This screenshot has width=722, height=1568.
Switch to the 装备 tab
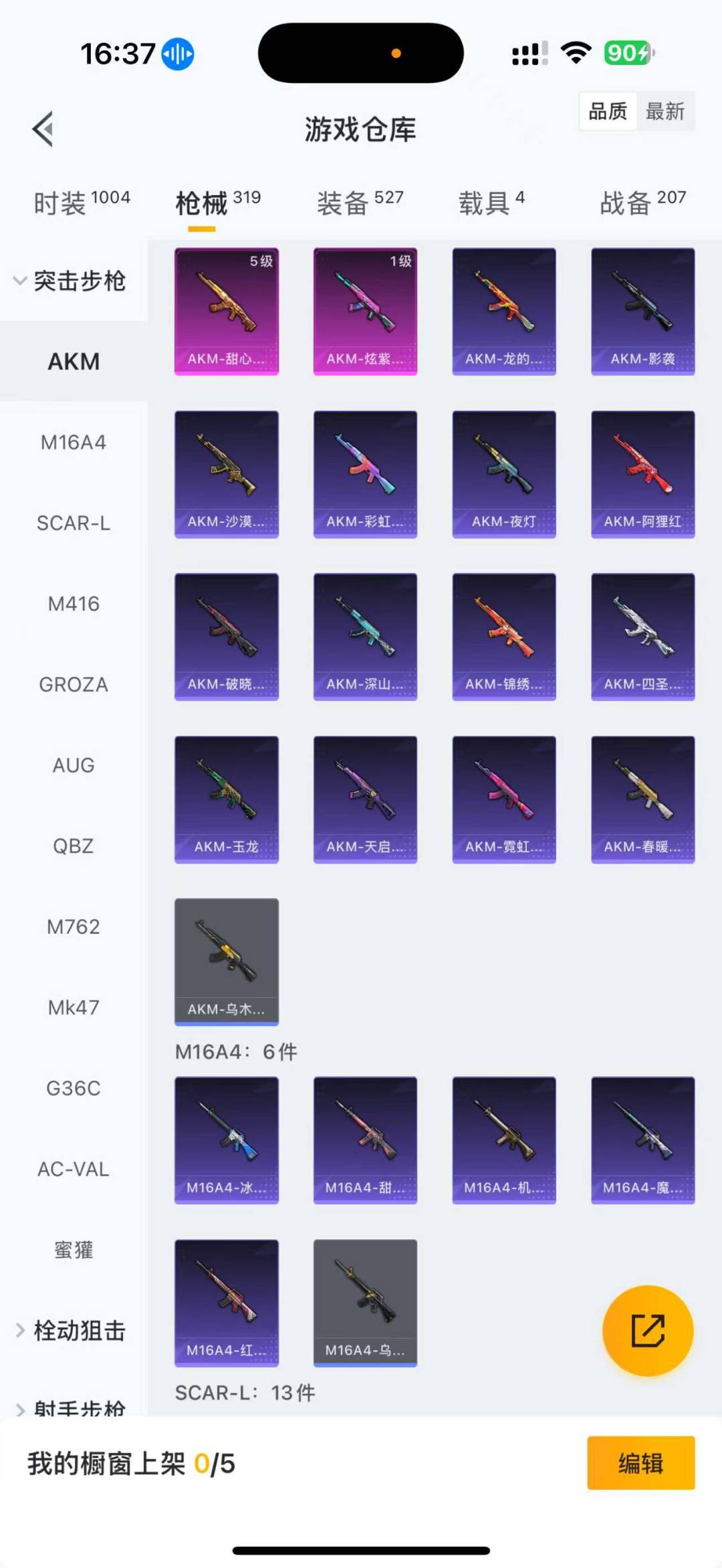tap(360, 202)
